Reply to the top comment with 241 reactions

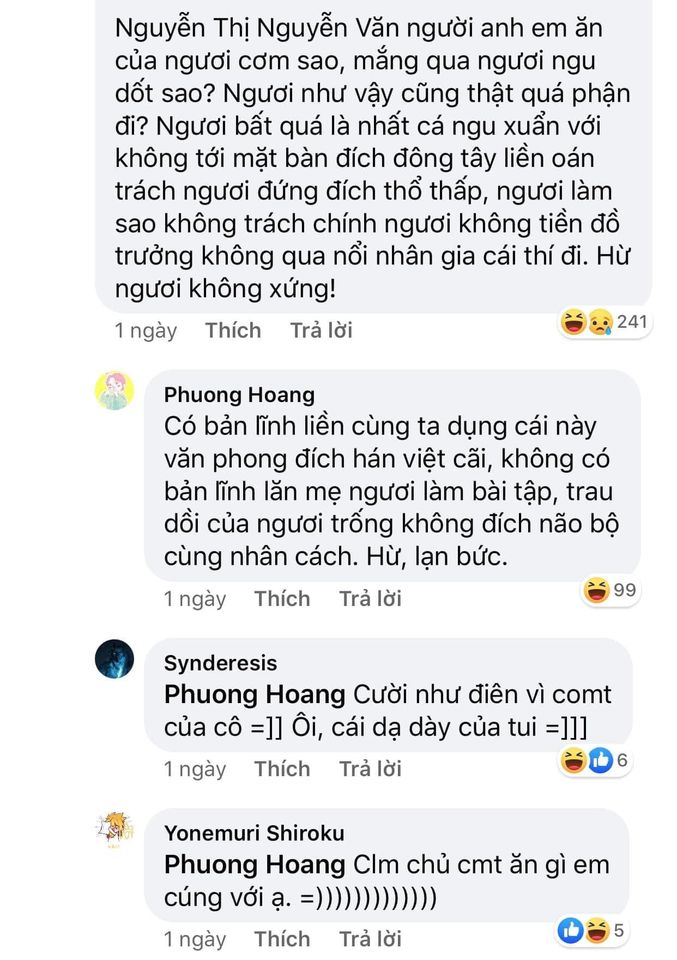pyautogui.click(x=320, y=330)
